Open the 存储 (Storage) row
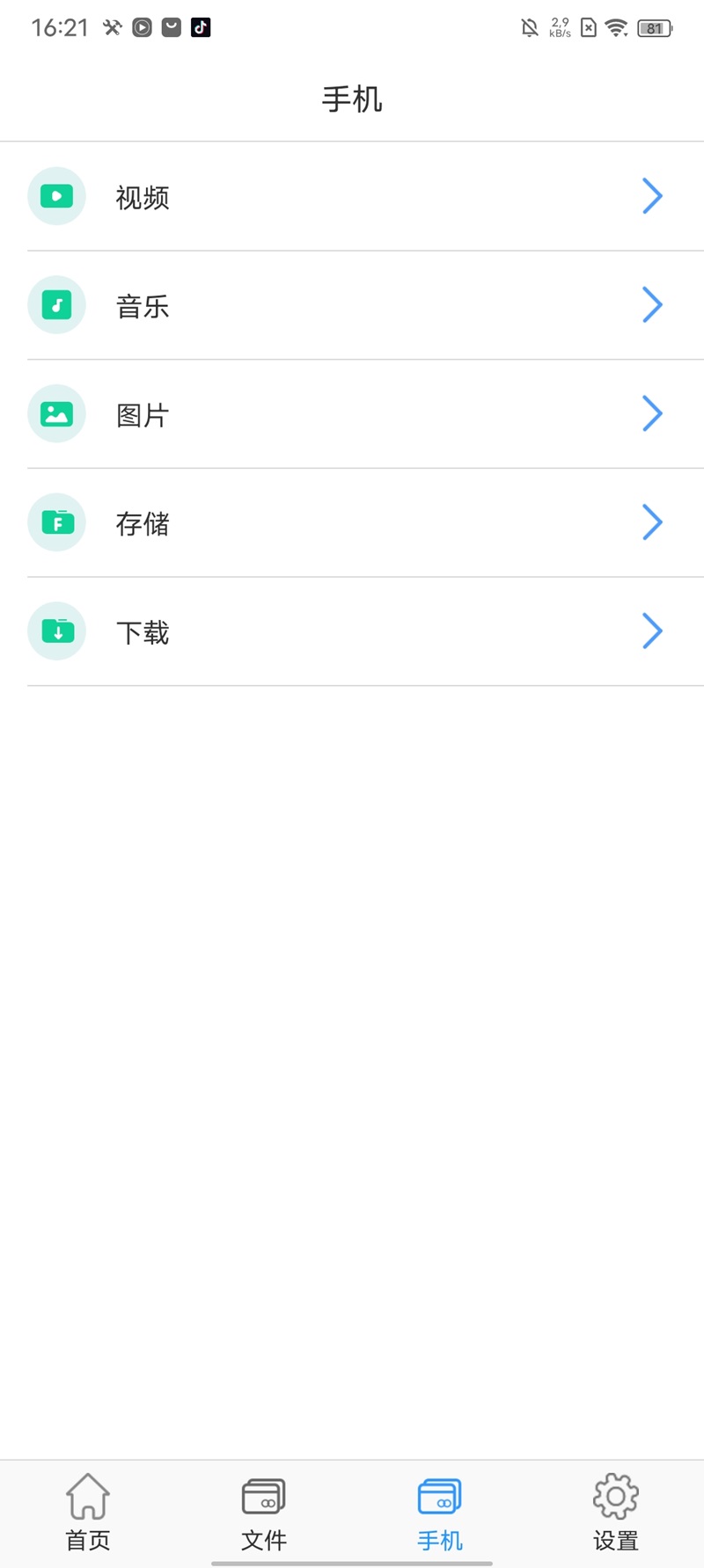 coord(352,523)
